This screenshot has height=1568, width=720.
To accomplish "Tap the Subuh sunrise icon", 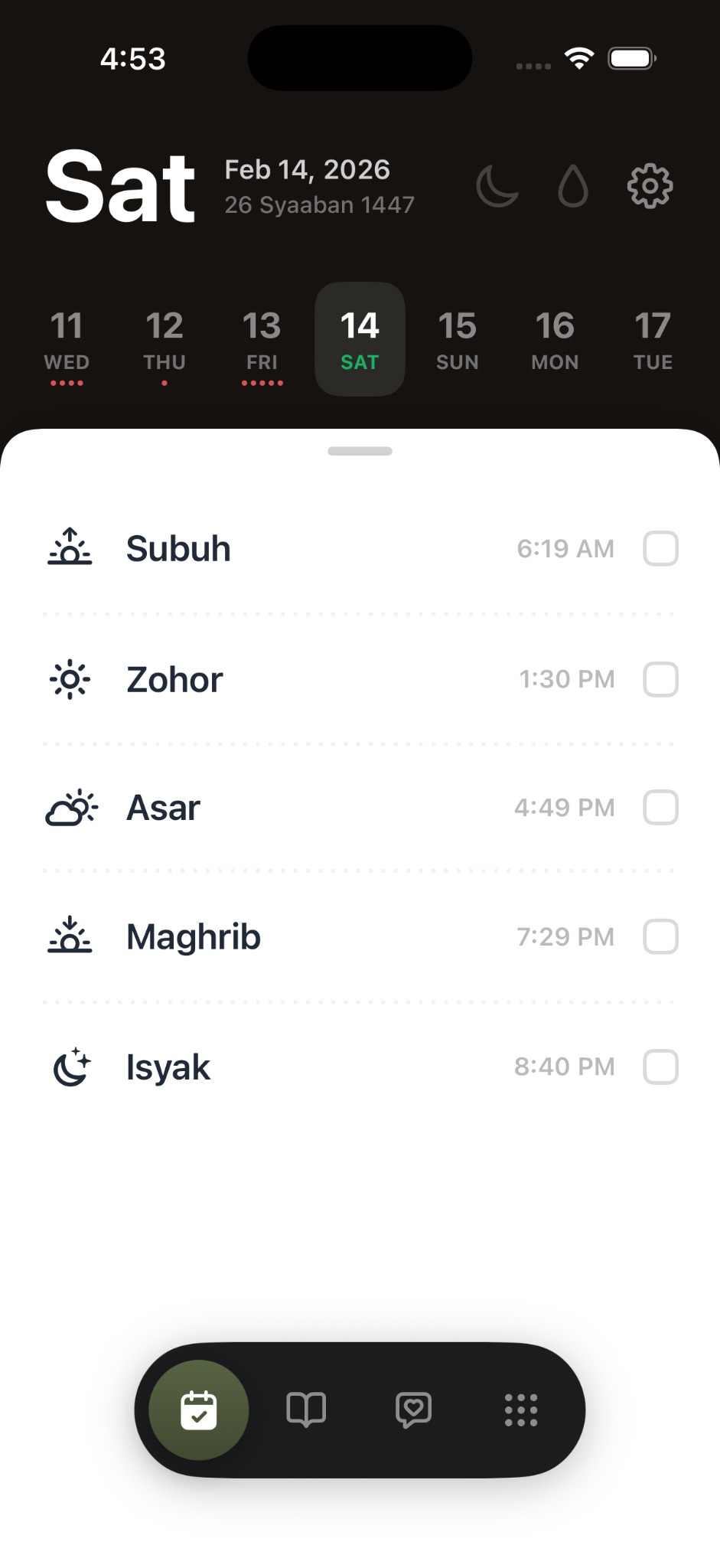I will [70, 548].
